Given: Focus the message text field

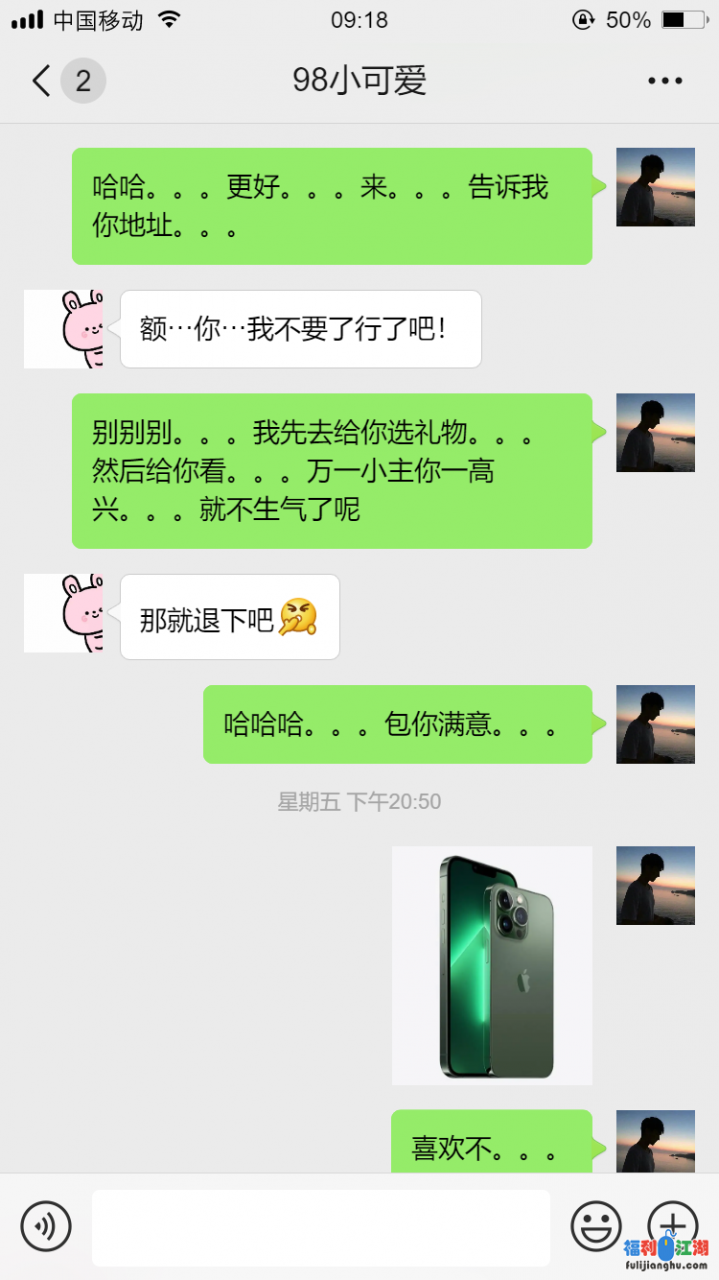Looking at the screenshot, I should point(320,1227).
